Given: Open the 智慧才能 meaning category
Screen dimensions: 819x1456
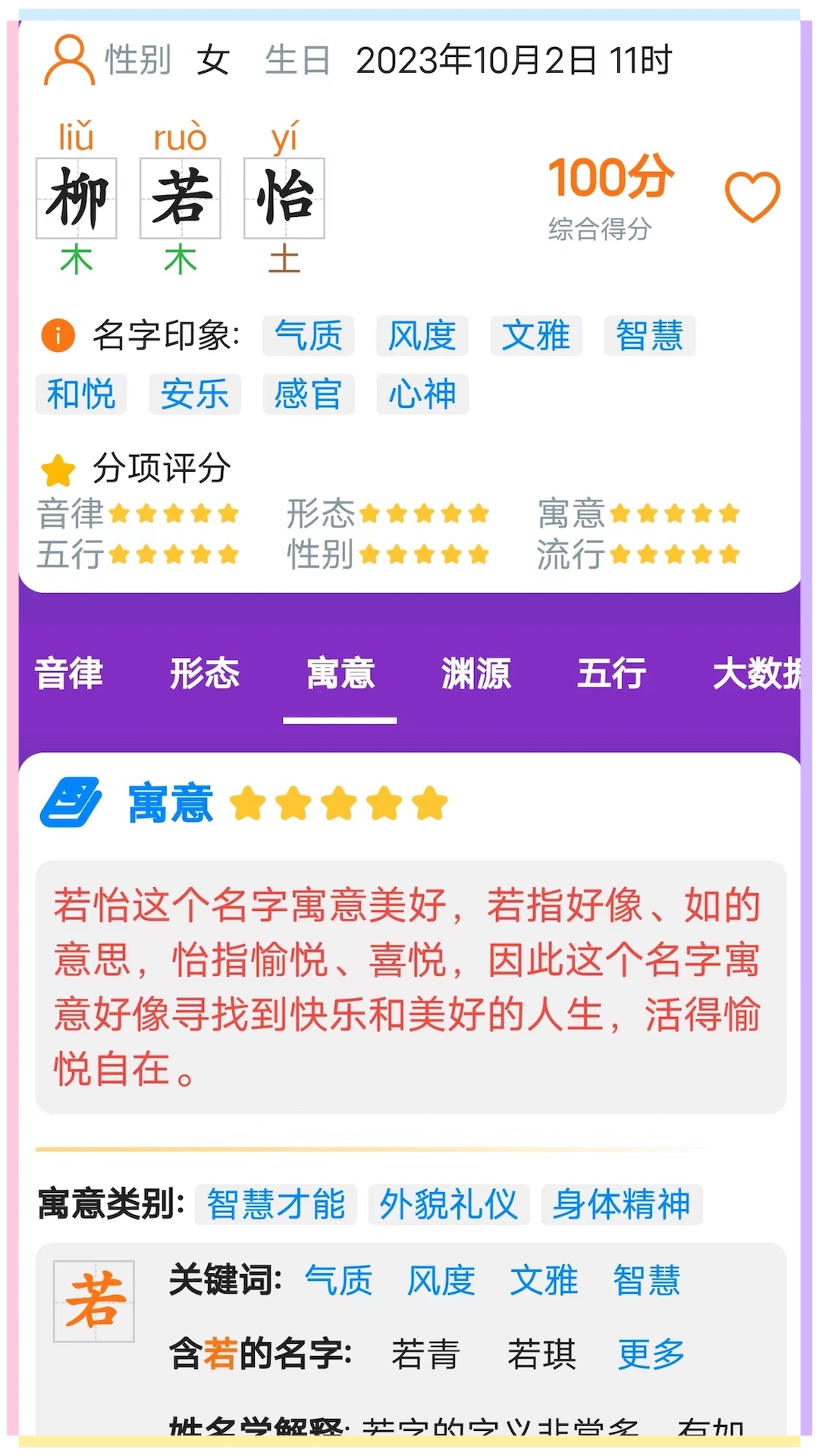Looking at the screenshot, I should point(276,1204).
